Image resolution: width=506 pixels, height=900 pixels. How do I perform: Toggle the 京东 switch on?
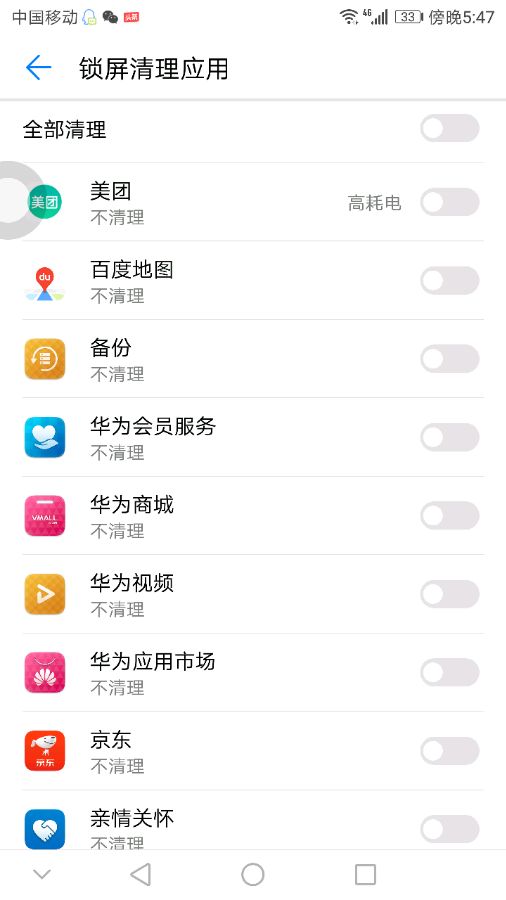[450, 751]
